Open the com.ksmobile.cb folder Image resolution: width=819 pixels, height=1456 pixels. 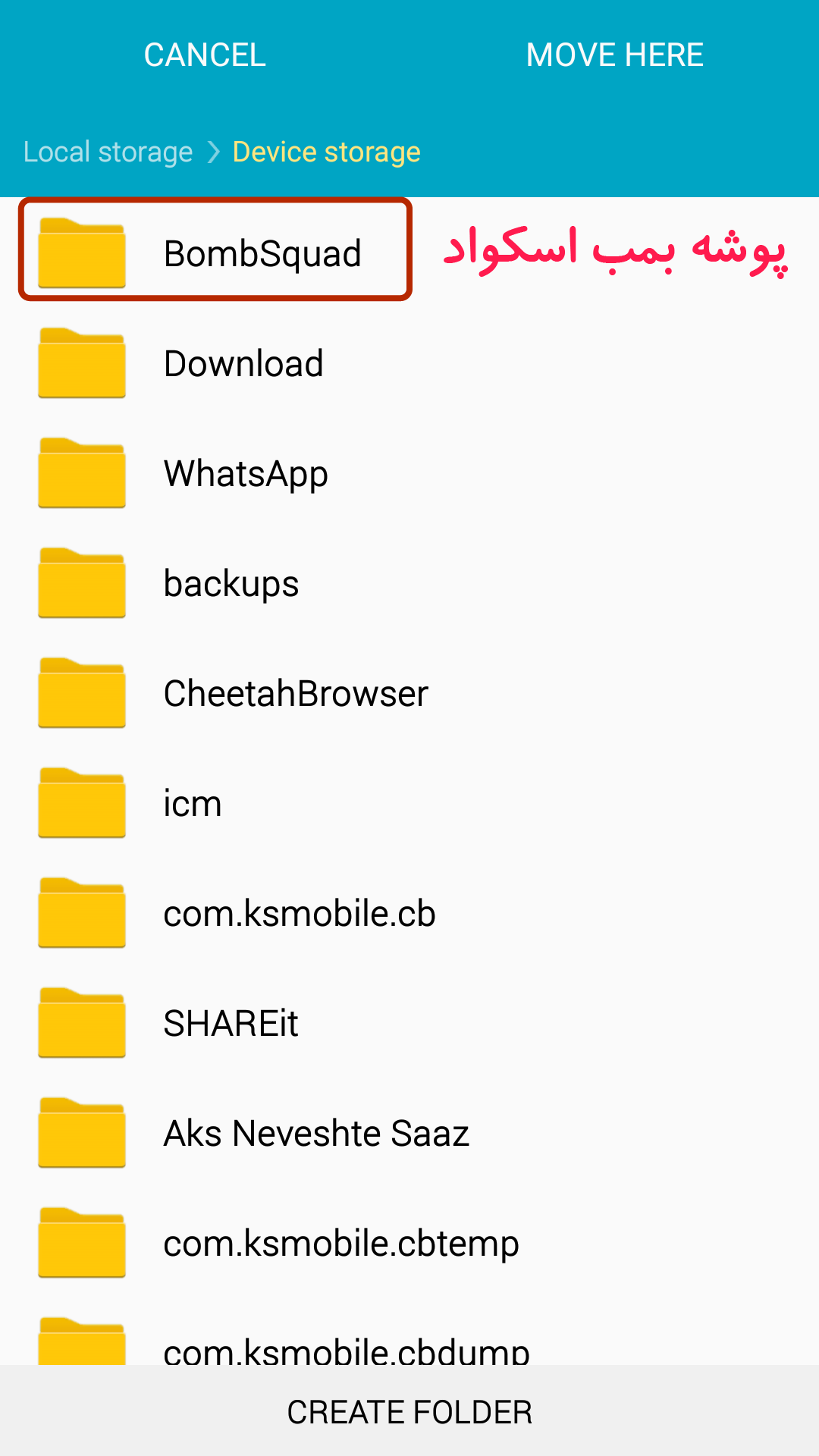[x=409, y=913]
